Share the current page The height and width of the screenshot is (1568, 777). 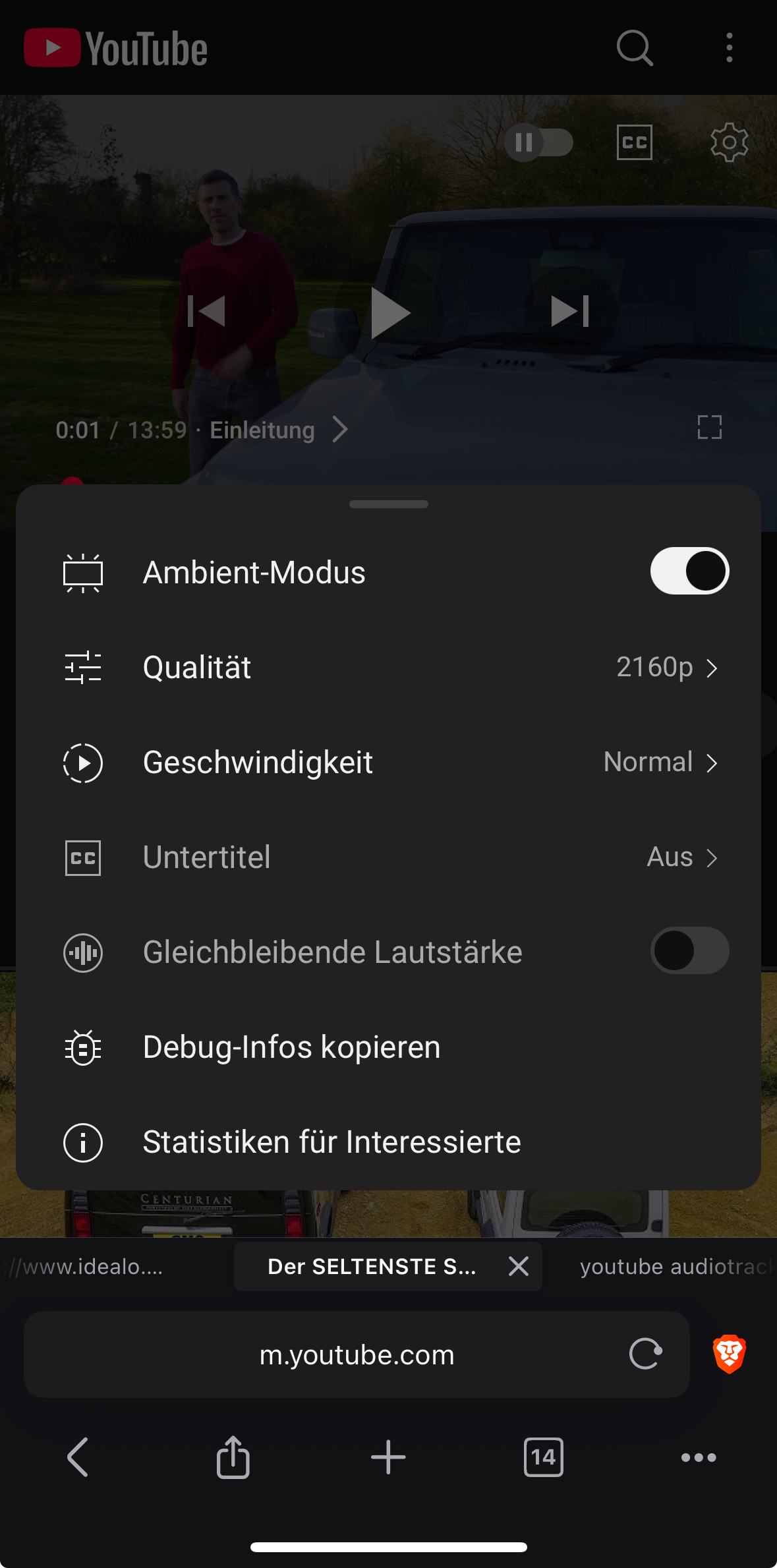(x=233, y=1457)
